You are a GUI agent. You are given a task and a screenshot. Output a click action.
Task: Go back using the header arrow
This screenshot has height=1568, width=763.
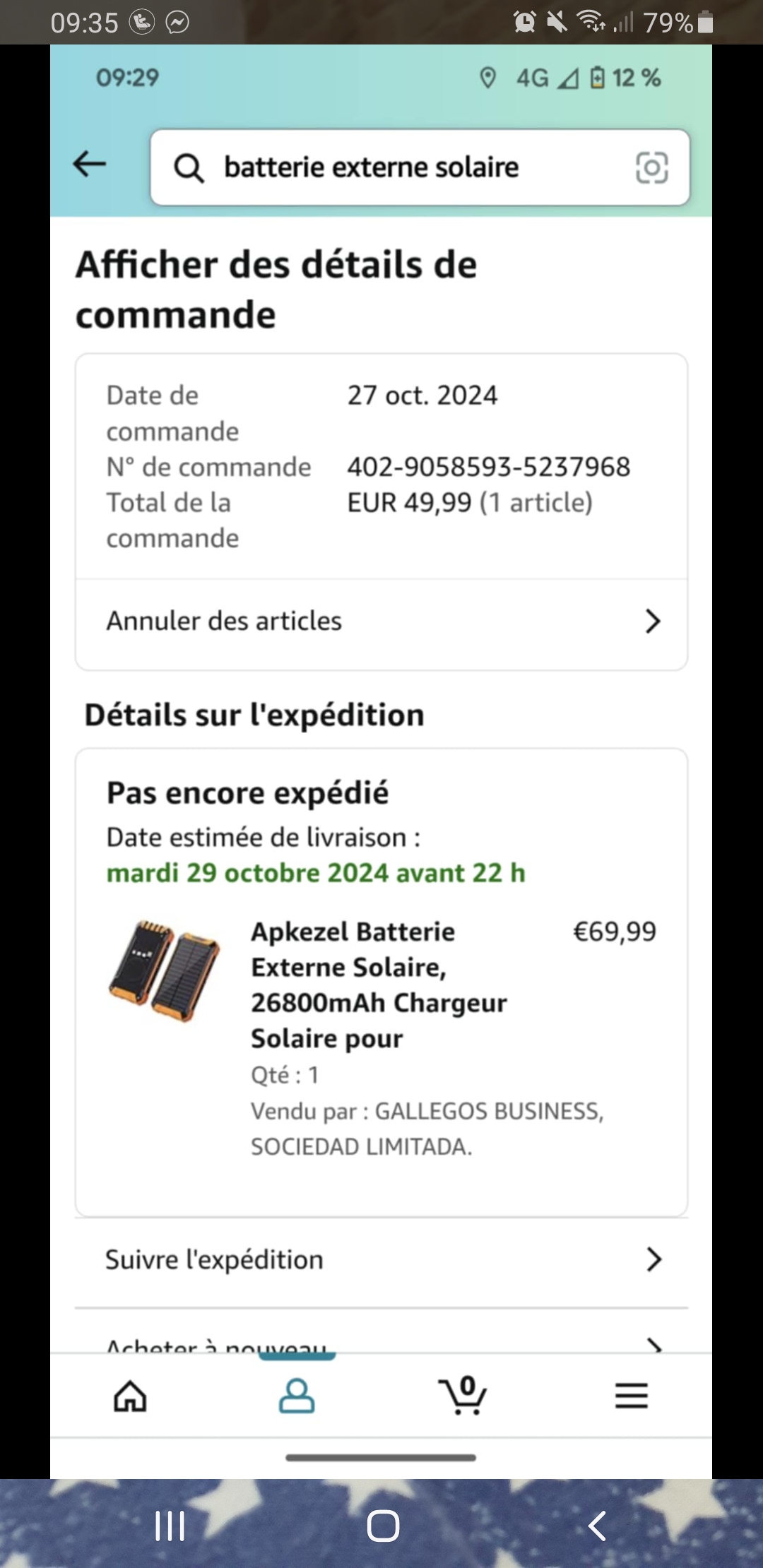[90, 165]
